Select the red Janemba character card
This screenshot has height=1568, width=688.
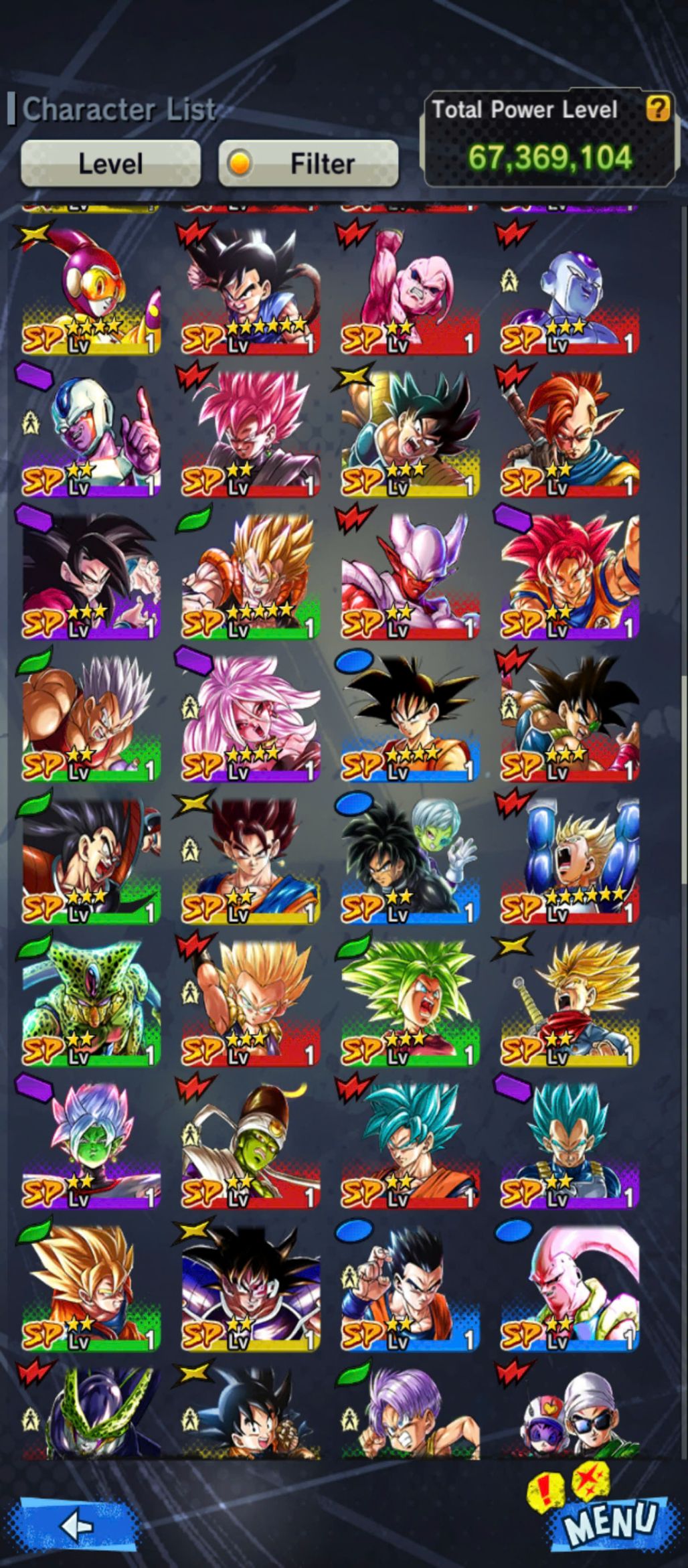pos(410,574)
